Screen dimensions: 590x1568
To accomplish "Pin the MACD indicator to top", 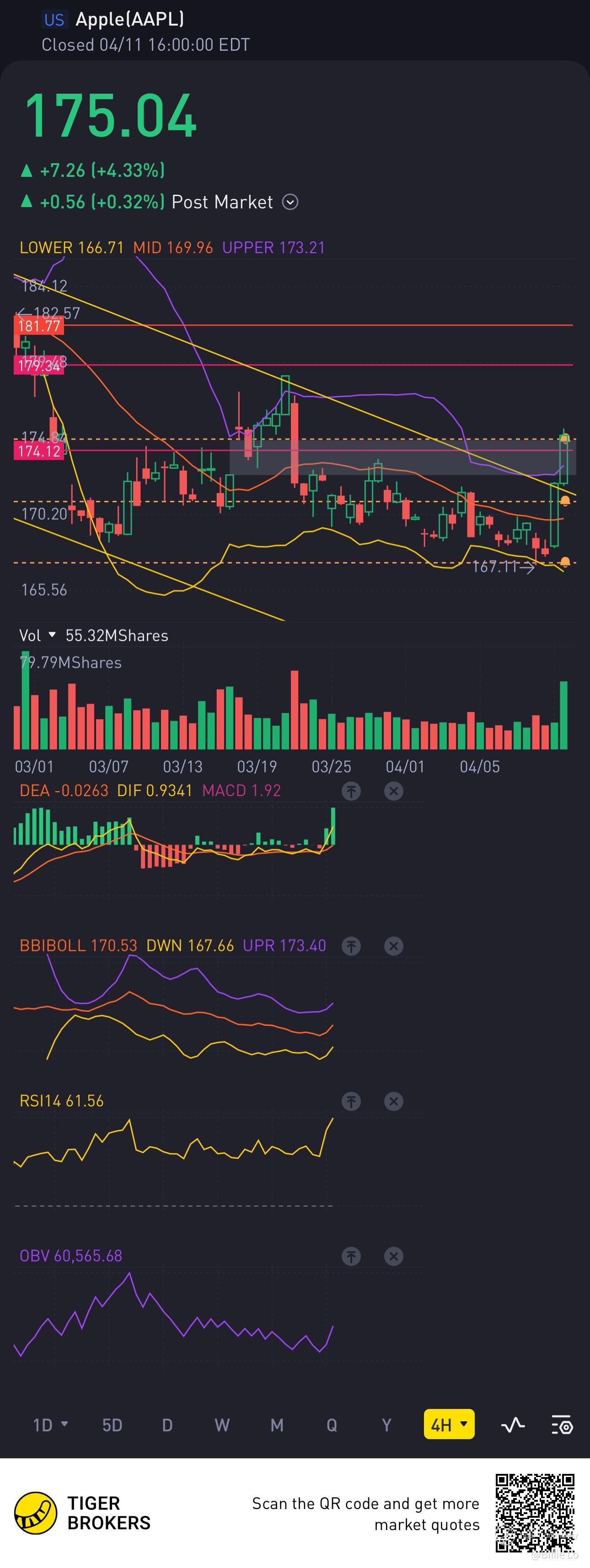I will point(351,791).
